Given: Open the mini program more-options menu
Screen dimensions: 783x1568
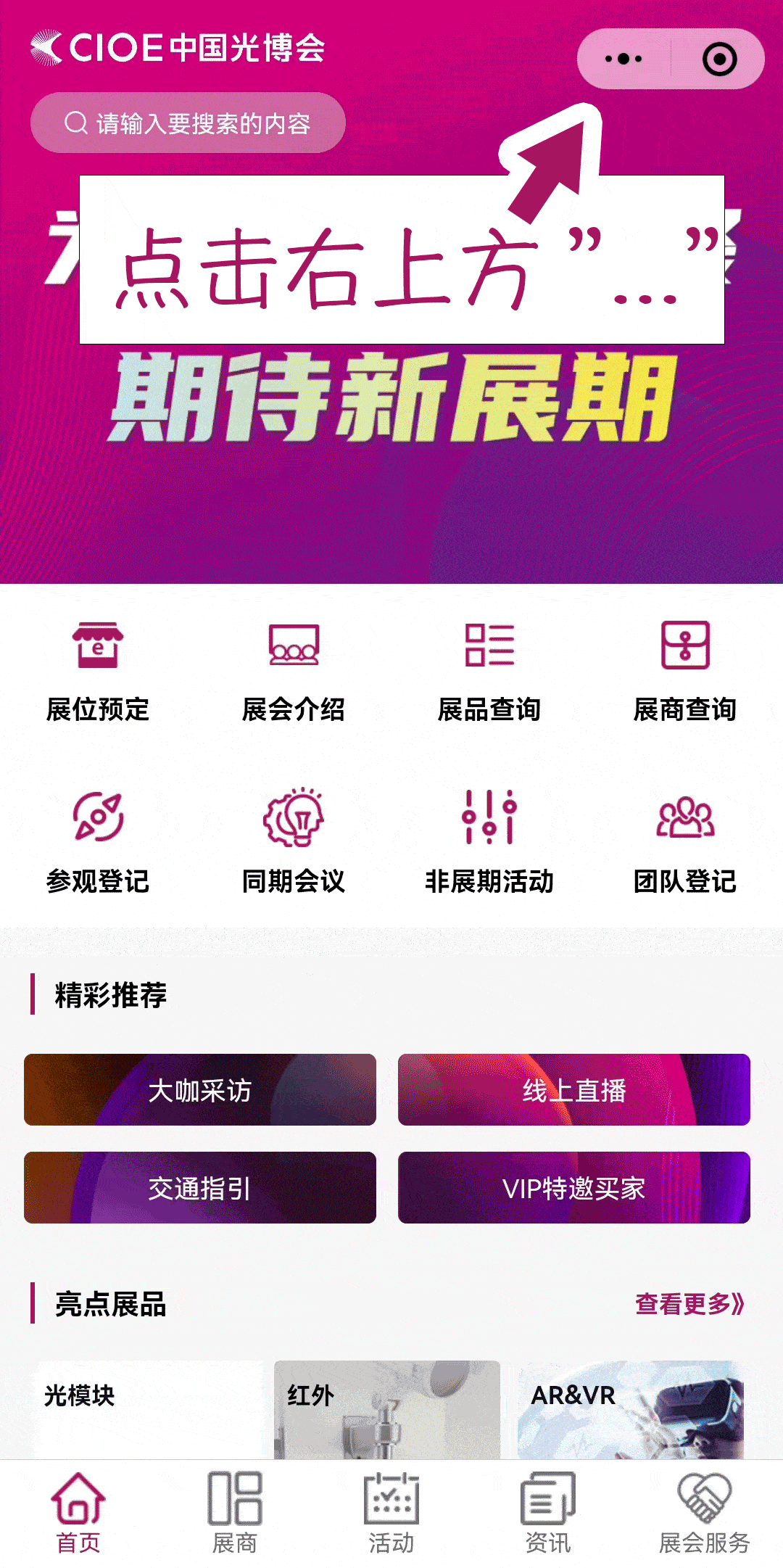Looking at the screenshot, I should click(x=623, y=59).
